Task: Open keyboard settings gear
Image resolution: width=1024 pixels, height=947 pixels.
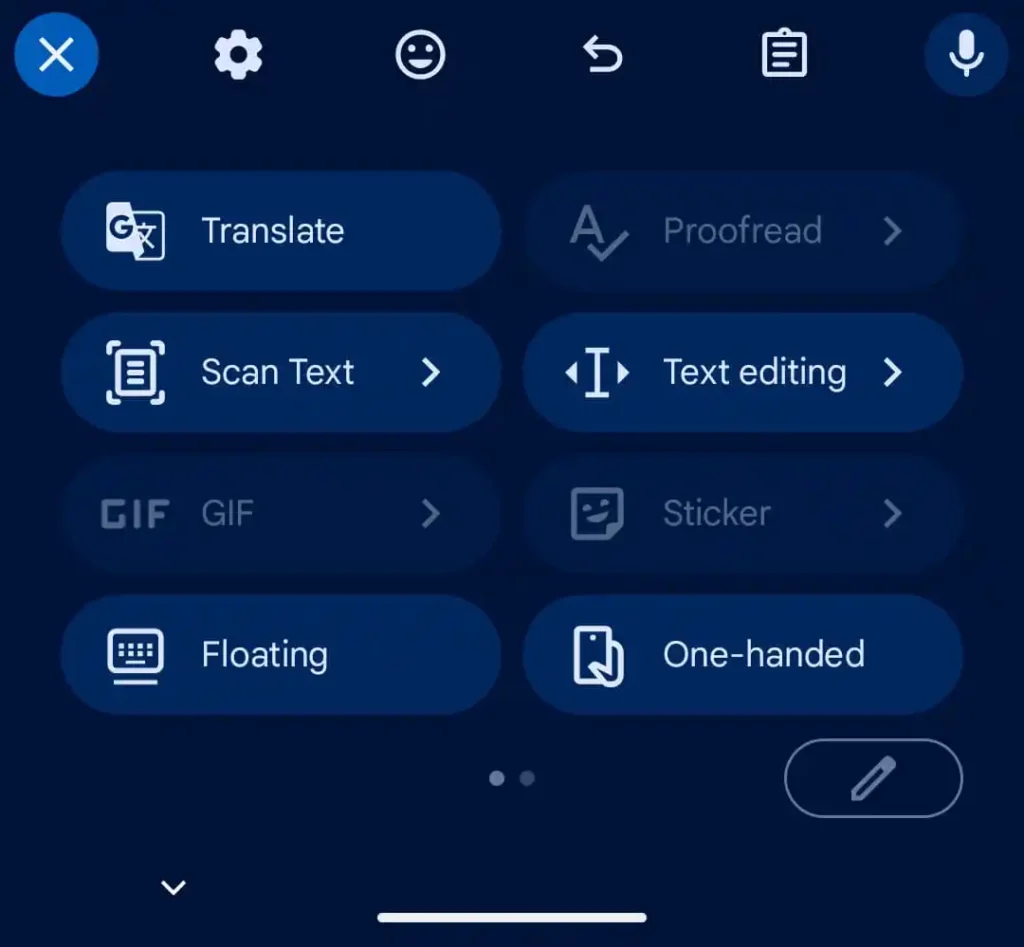Action: [238, 54]
